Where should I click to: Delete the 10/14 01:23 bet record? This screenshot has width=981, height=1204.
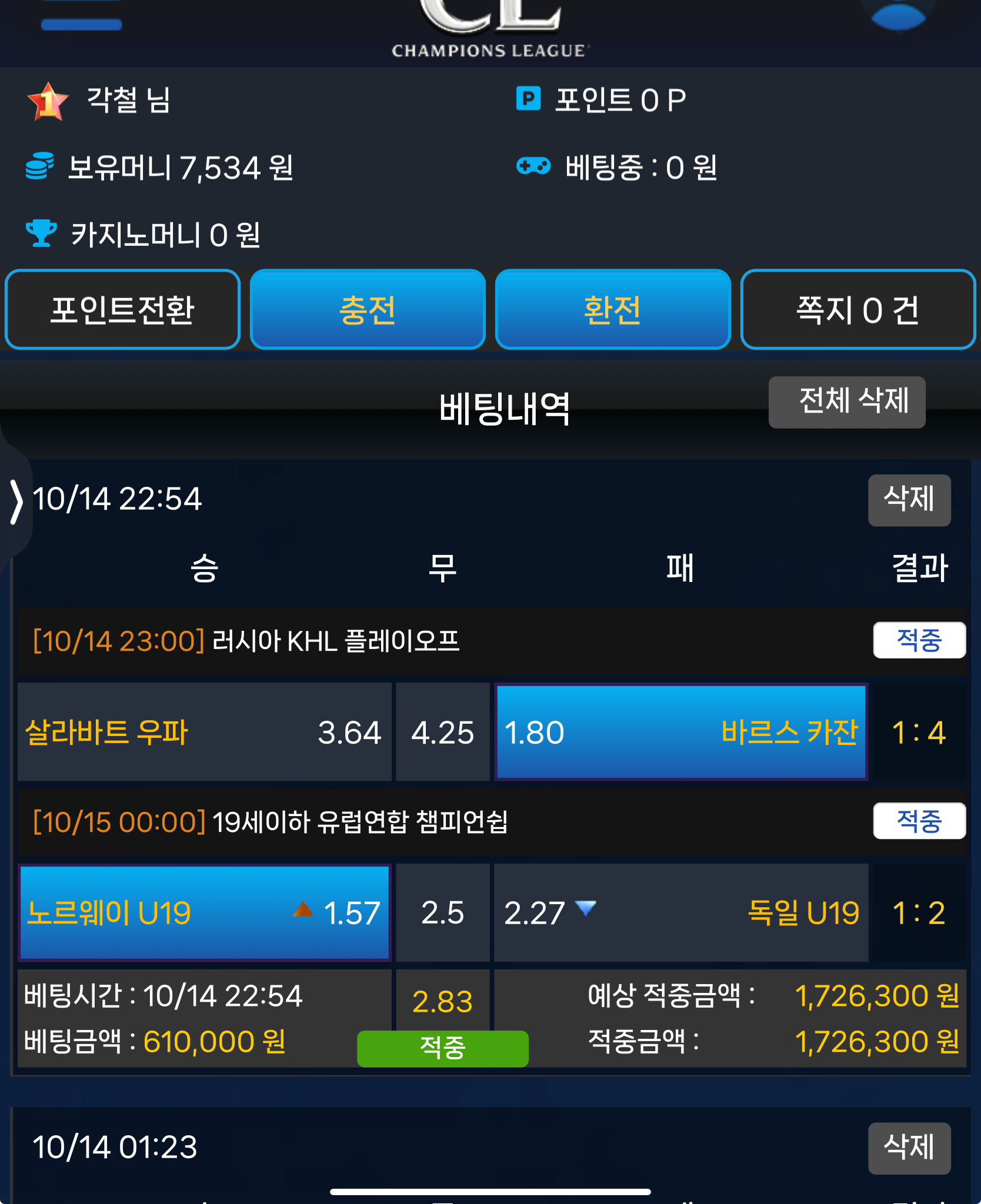[x=909, y=1148]
